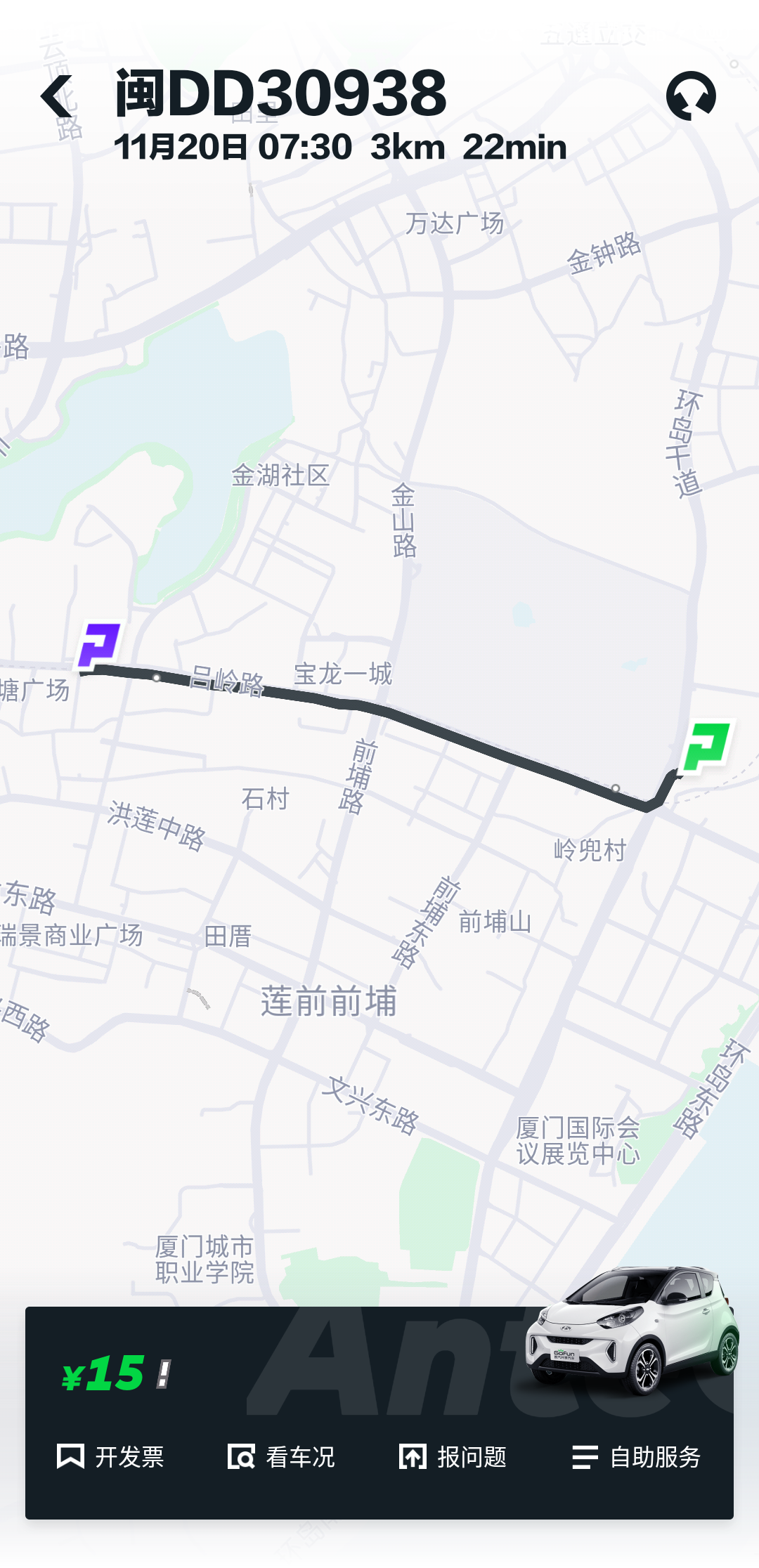Viewport: 759px width, 1568px height.
Task: Open customer service headset icon
Action: click(691, 96)
